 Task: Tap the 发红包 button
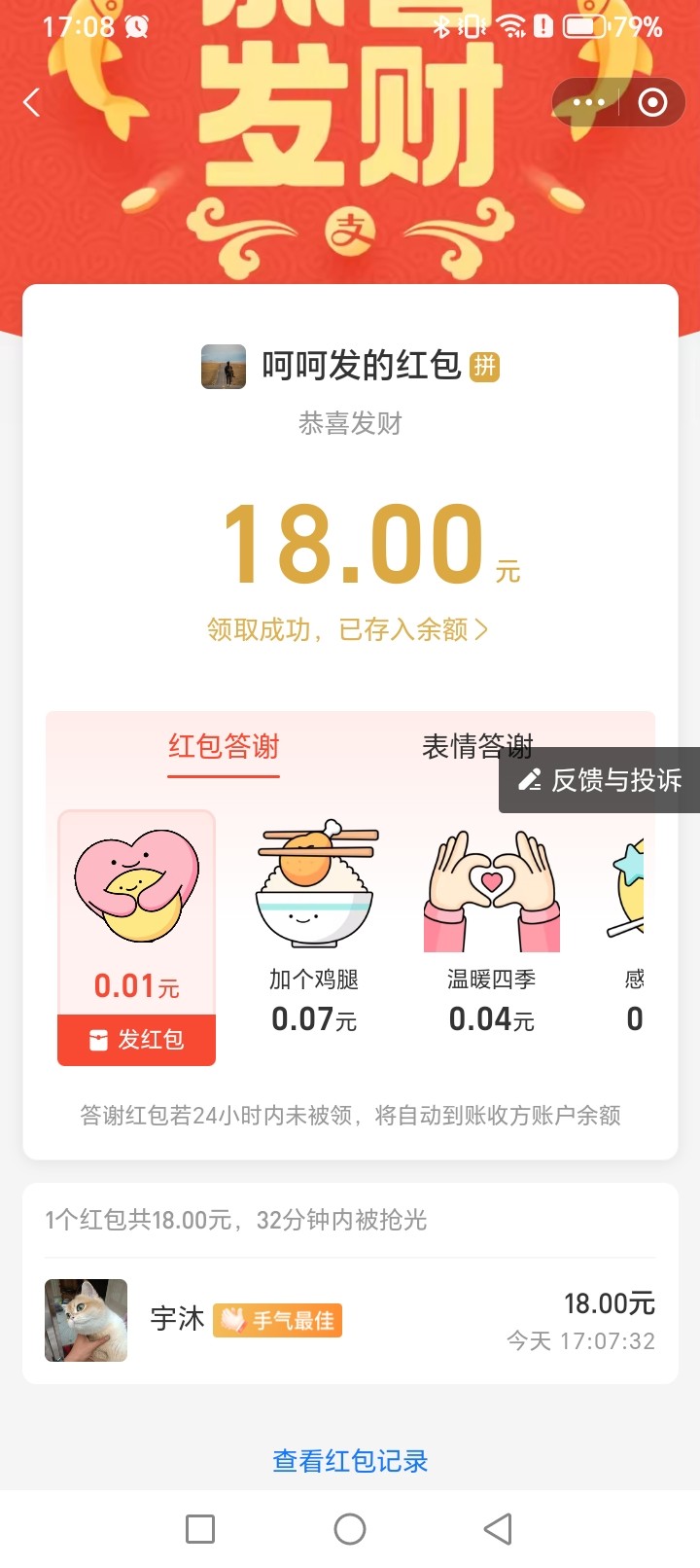pos(137,1040)
